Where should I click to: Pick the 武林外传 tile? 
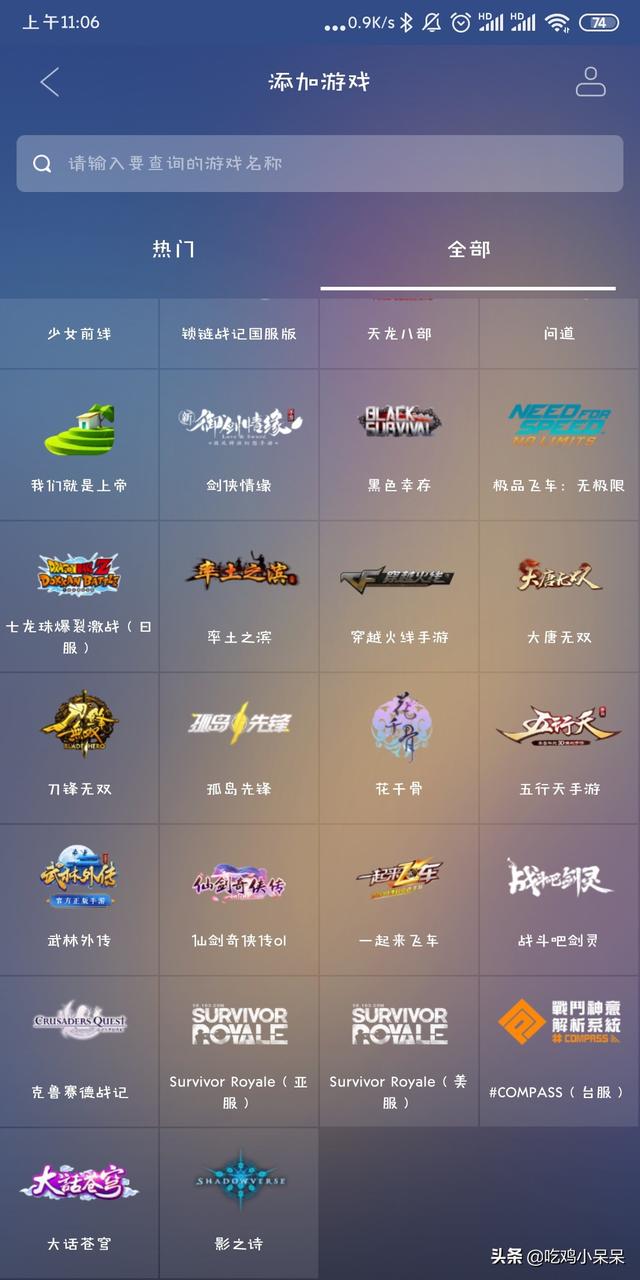click(79, 900)
